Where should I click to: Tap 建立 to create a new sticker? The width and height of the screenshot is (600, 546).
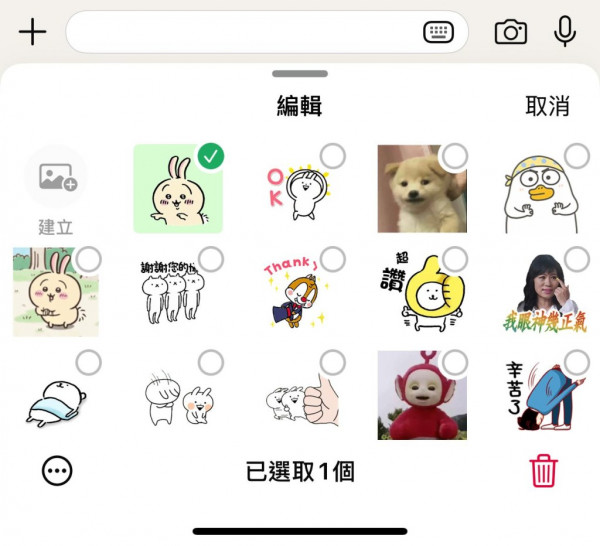tap(56, 190)
